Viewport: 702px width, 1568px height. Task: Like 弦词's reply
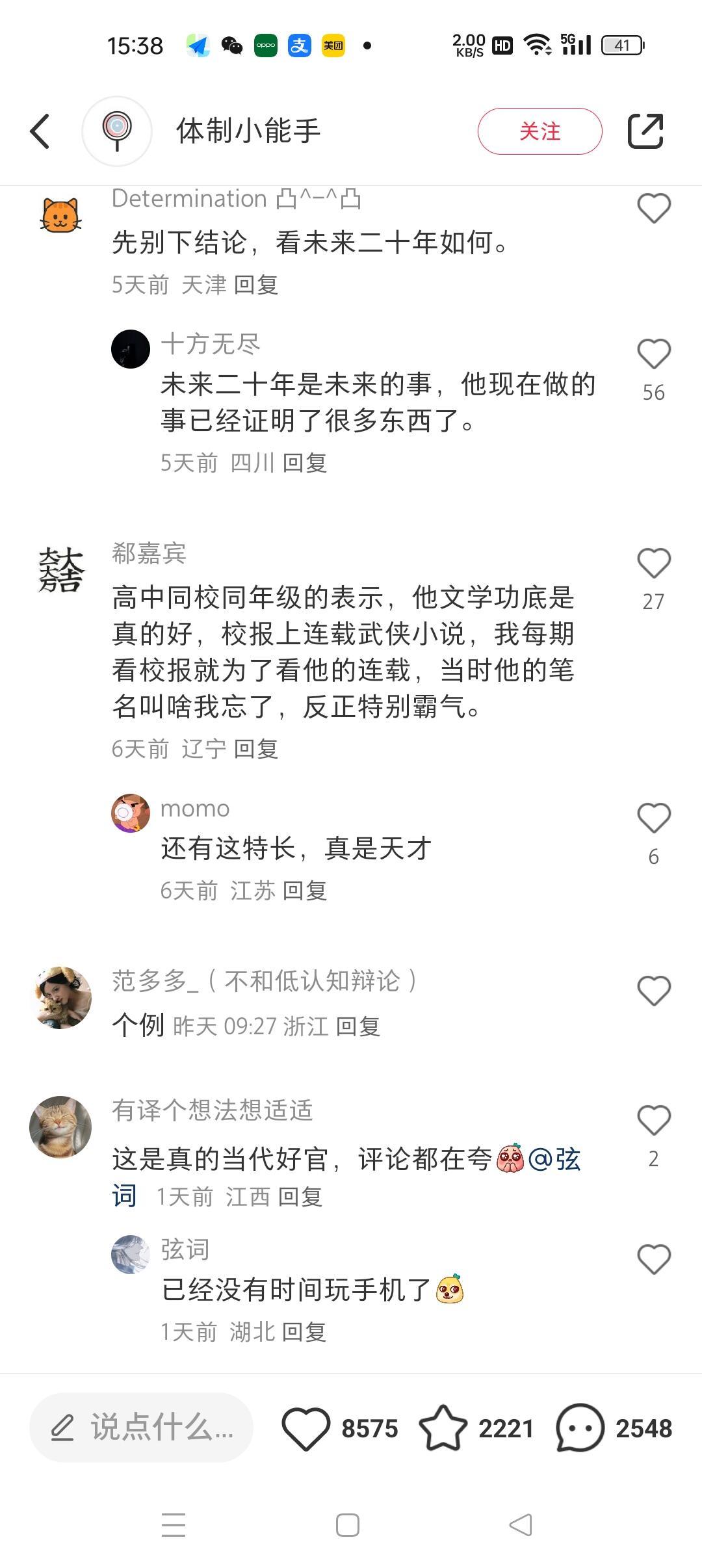coord(653,1259)
